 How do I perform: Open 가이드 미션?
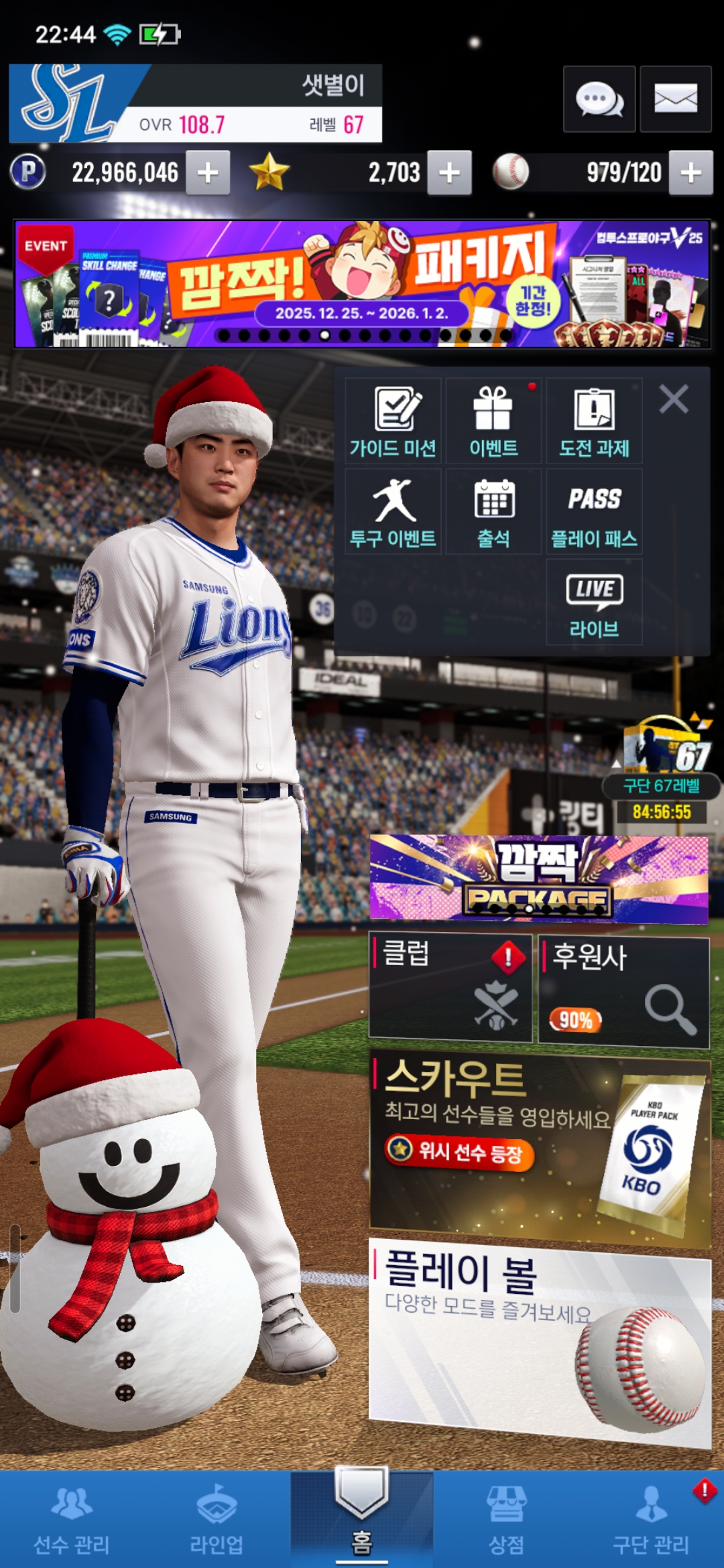394,421
